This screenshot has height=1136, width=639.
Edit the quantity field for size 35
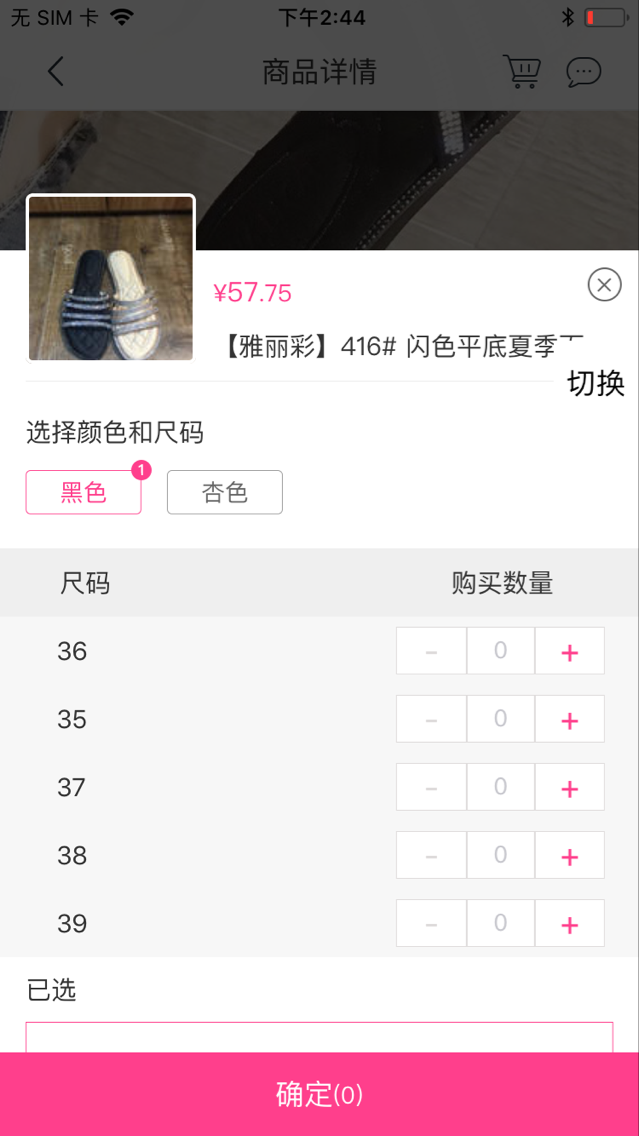pyautogui.click(x=500, y=720)
